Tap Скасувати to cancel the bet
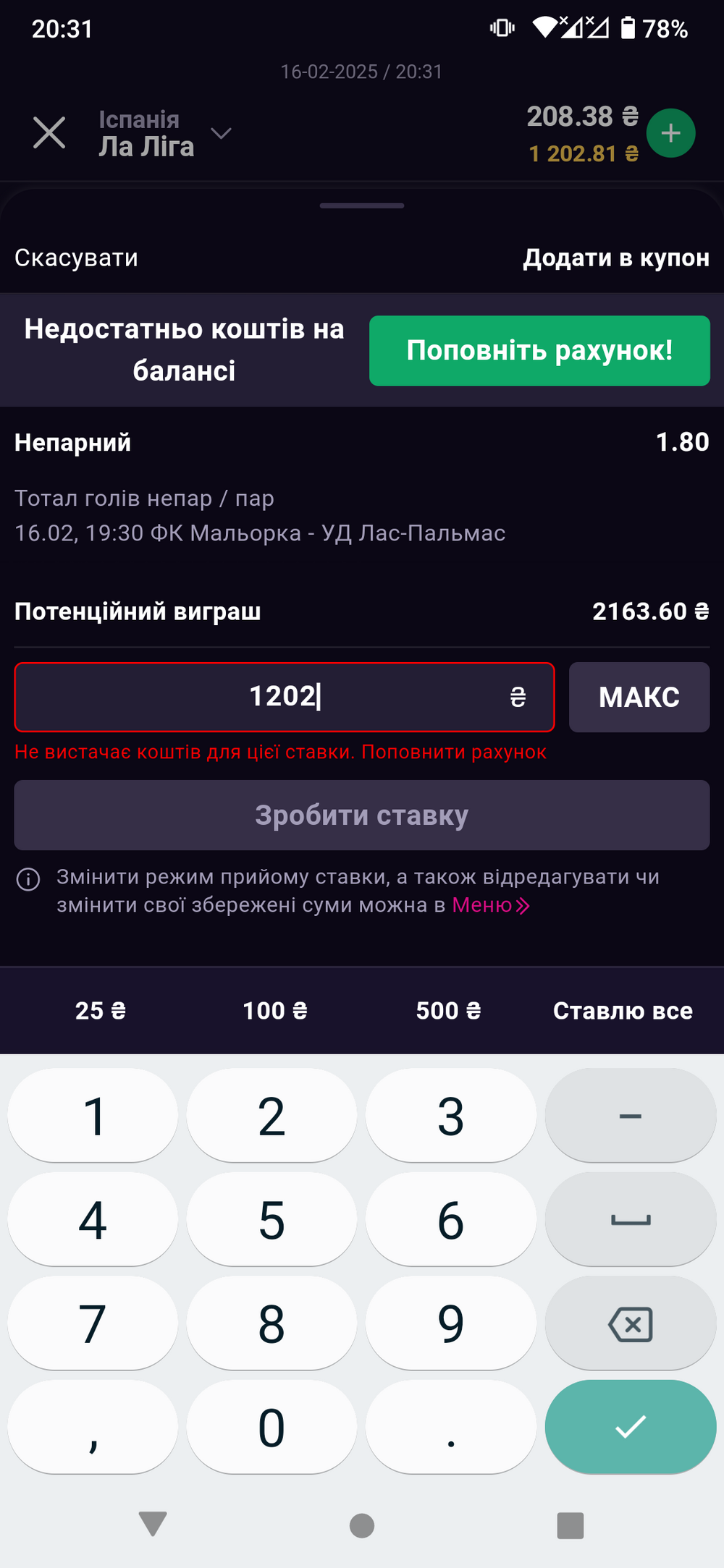724x1568 pixels. click(x=76, y=258)
